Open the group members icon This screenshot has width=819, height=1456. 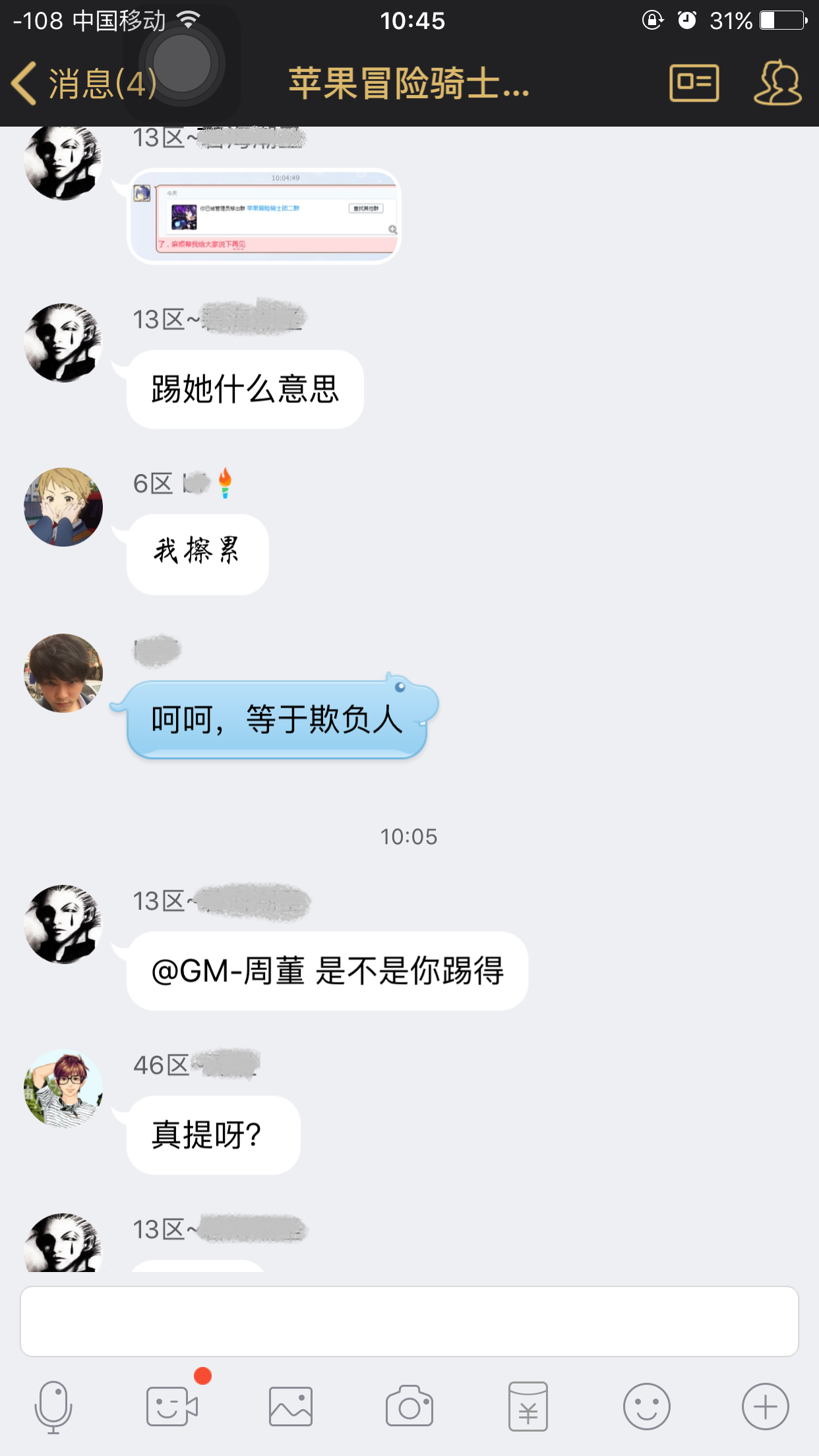point(777,84)
